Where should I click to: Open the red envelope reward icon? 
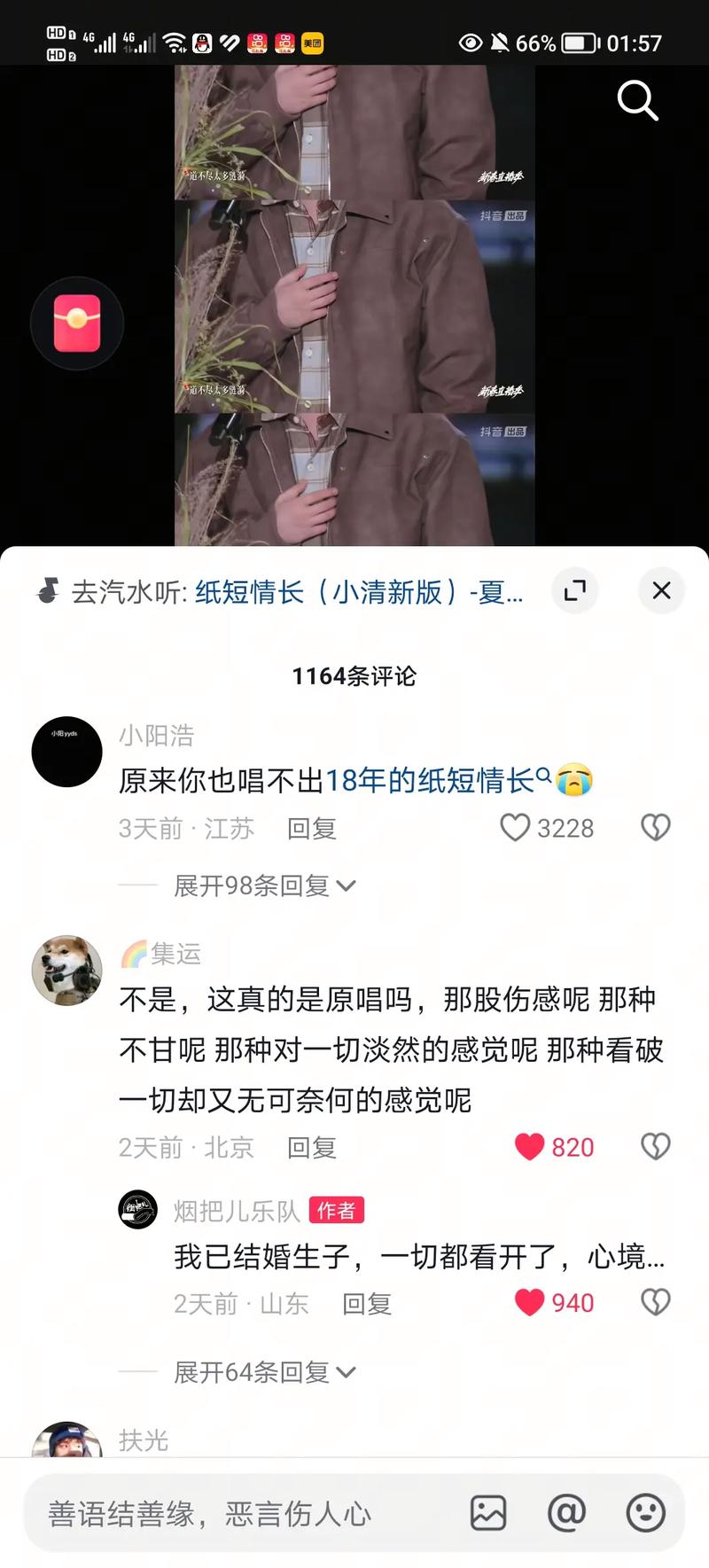[x=77, y=324]
